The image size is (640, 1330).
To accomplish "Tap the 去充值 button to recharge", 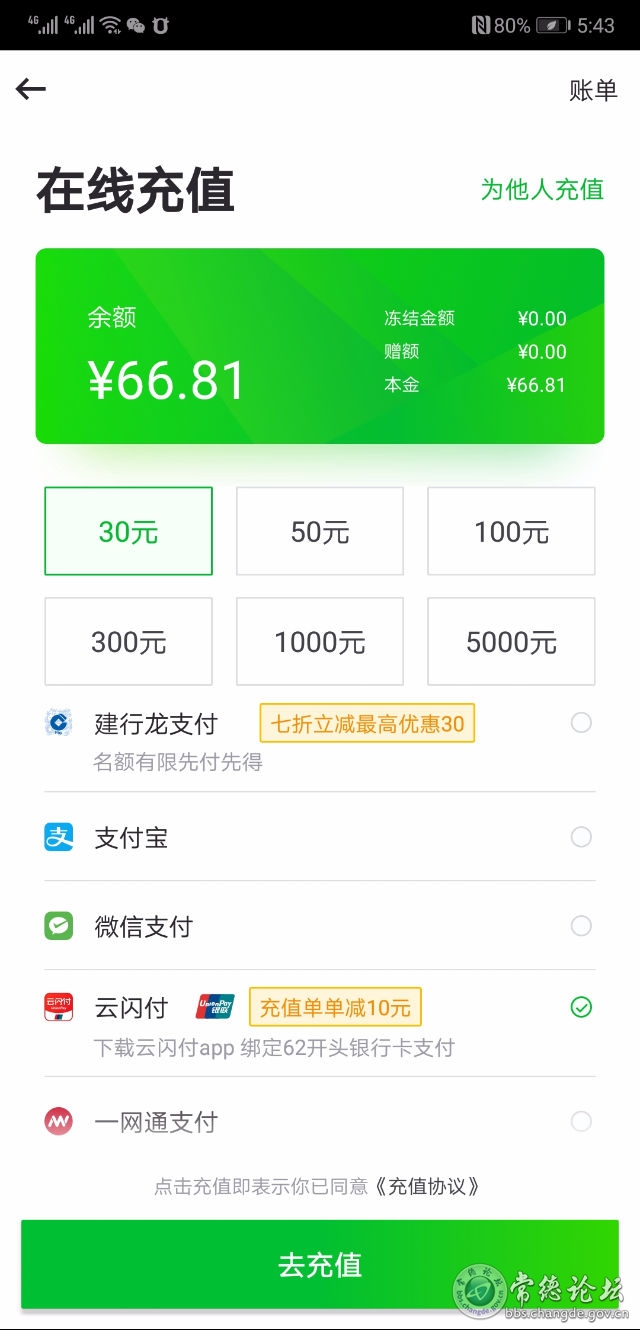I will pyautogui.click(x=320, y=1264).
